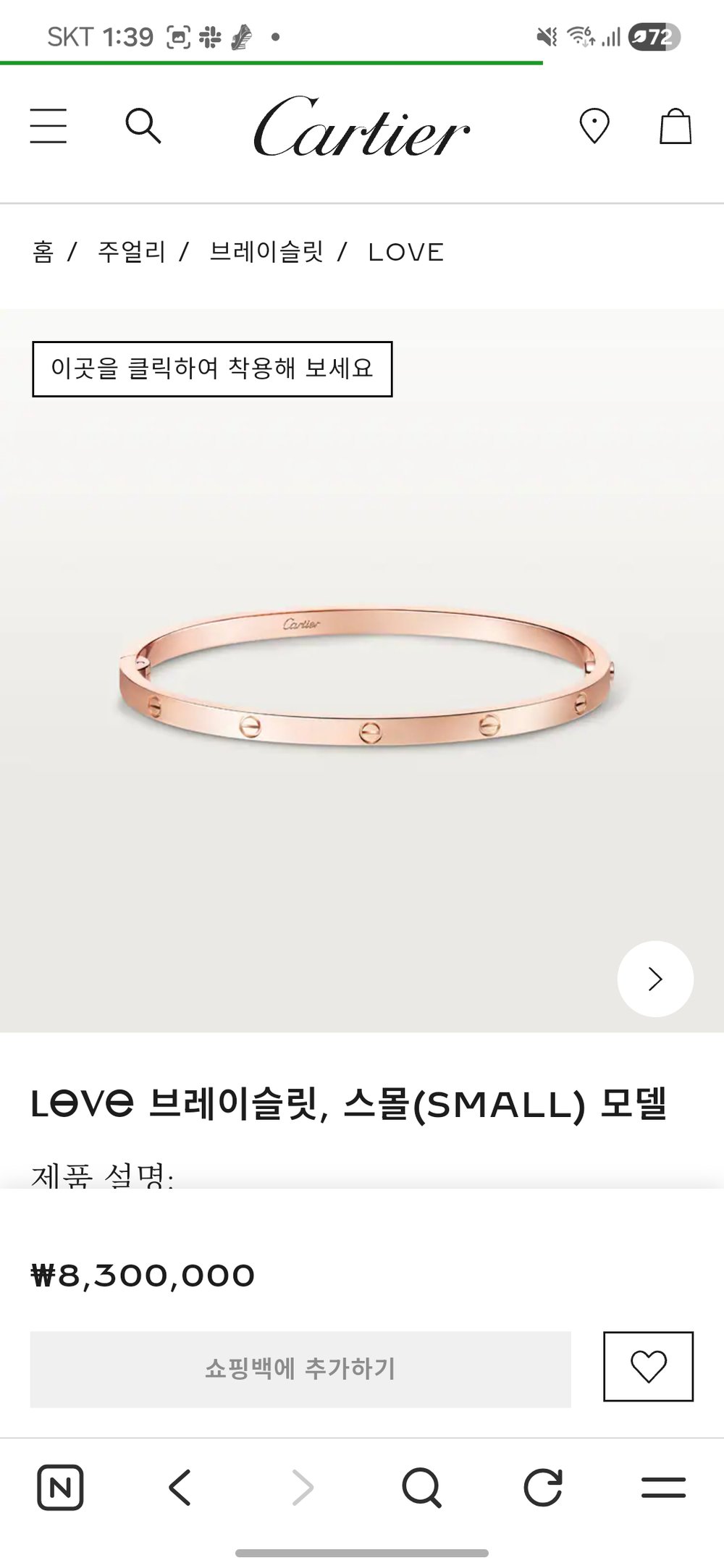Open the store locator pin
The width and height of the screenshot is (724, 1568).
tap(594, 126)
